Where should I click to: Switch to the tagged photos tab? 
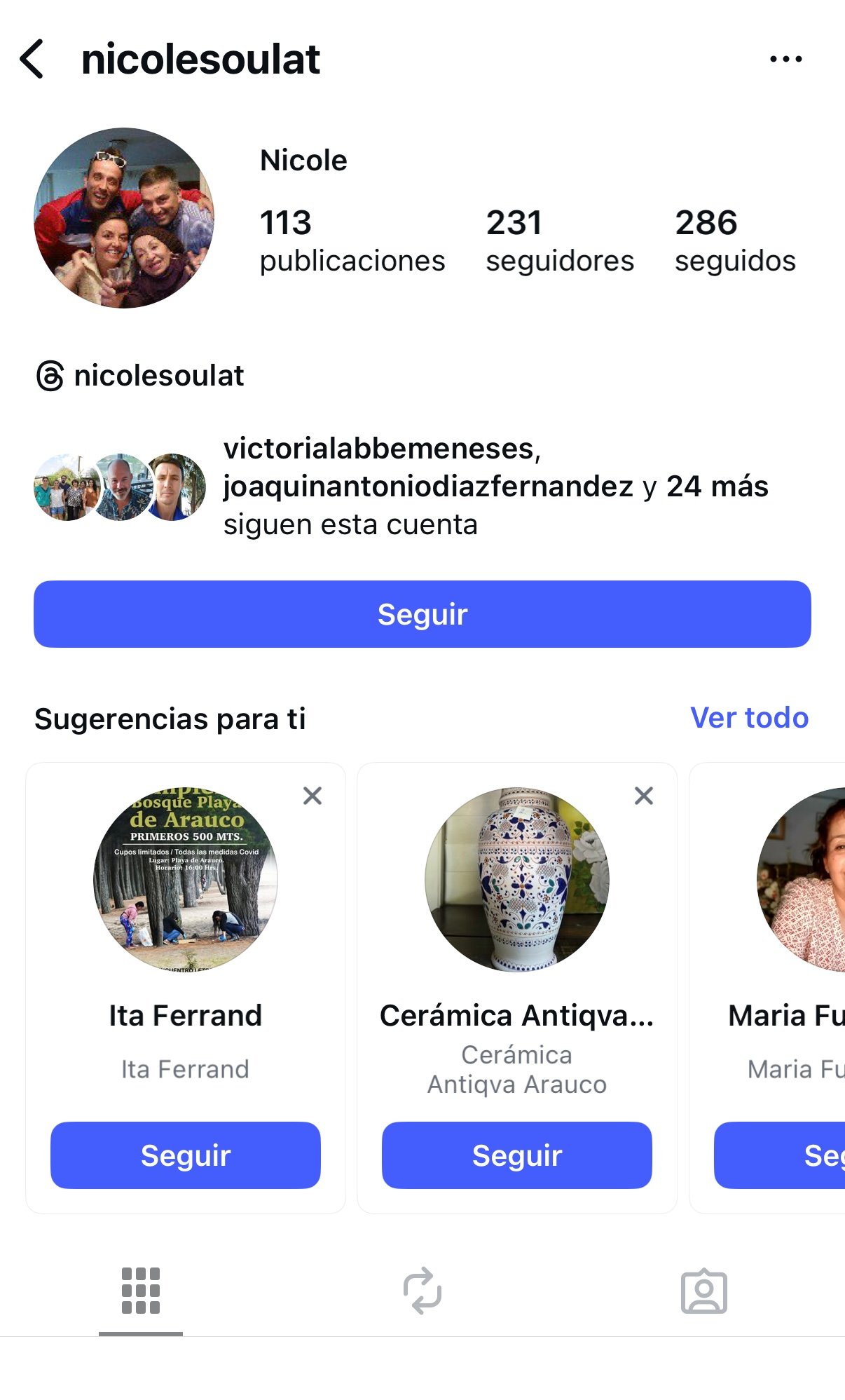click(704, 1291)
